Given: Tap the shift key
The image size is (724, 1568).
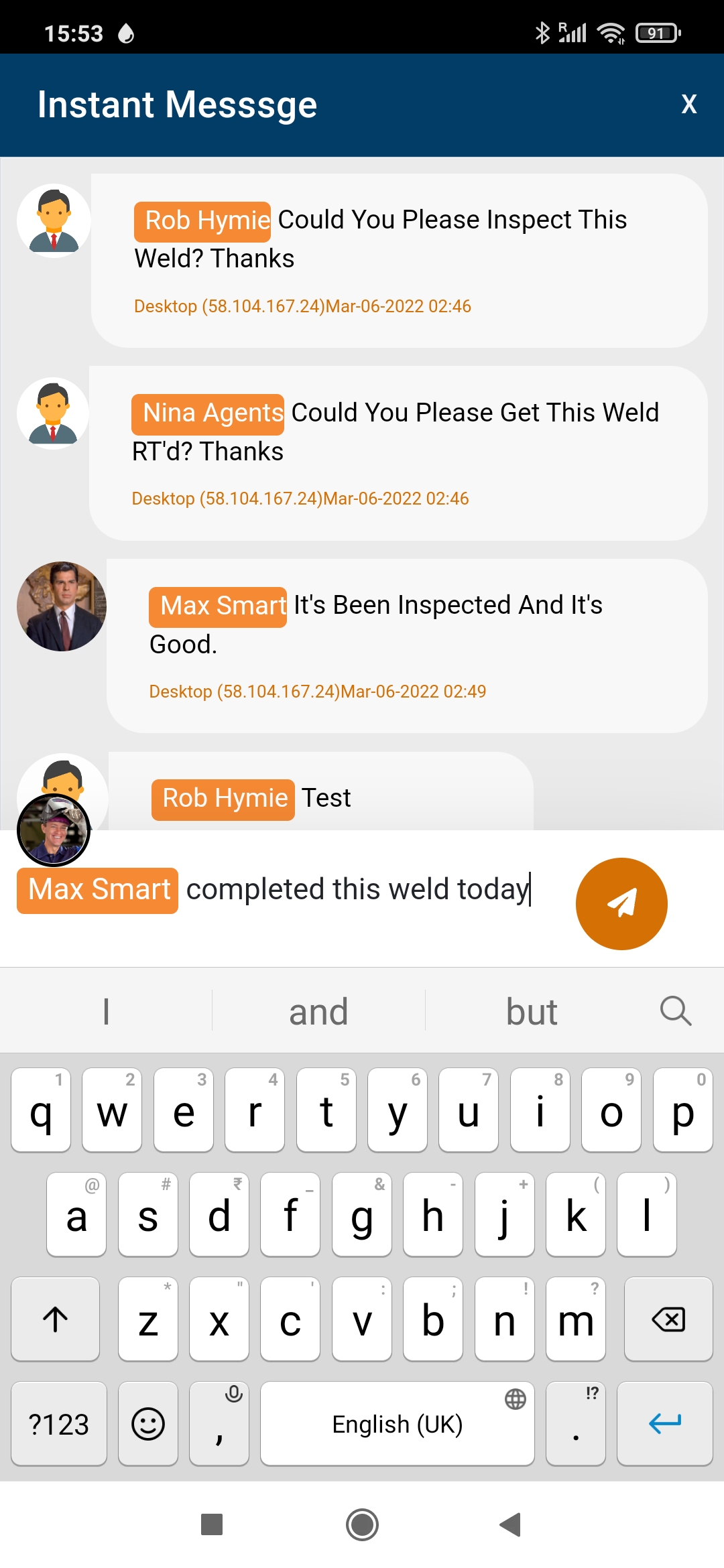Looking at the screenshot, I should pos(56,1319).
